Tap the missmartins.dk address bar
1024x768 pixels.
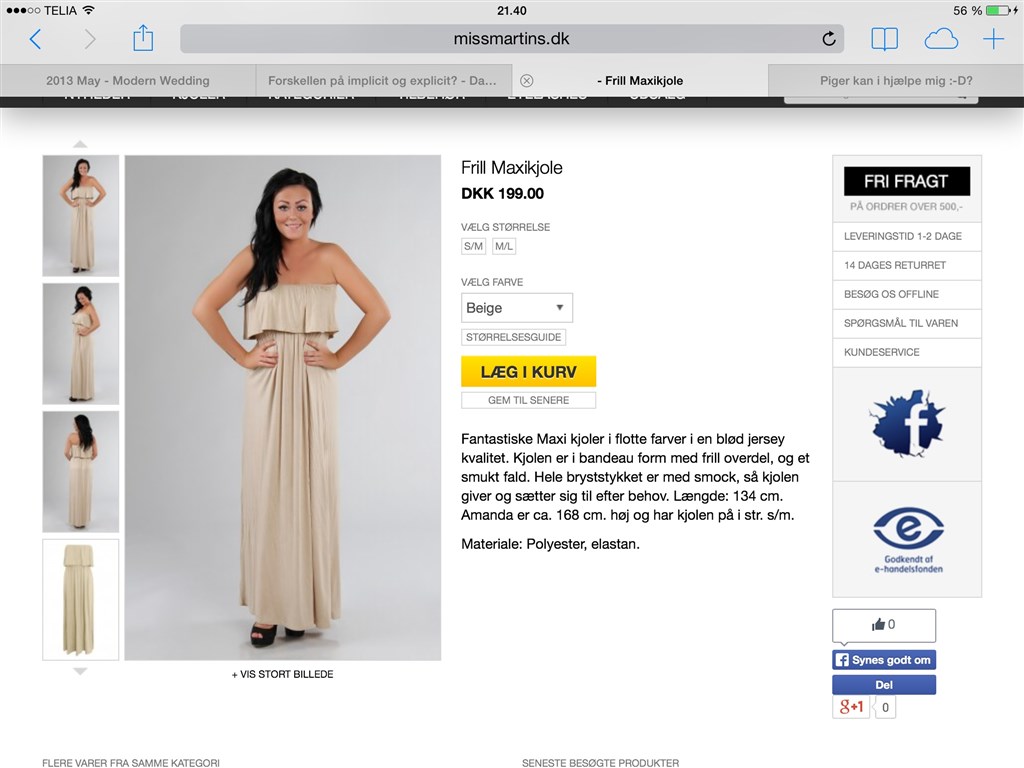coord(511,39)
